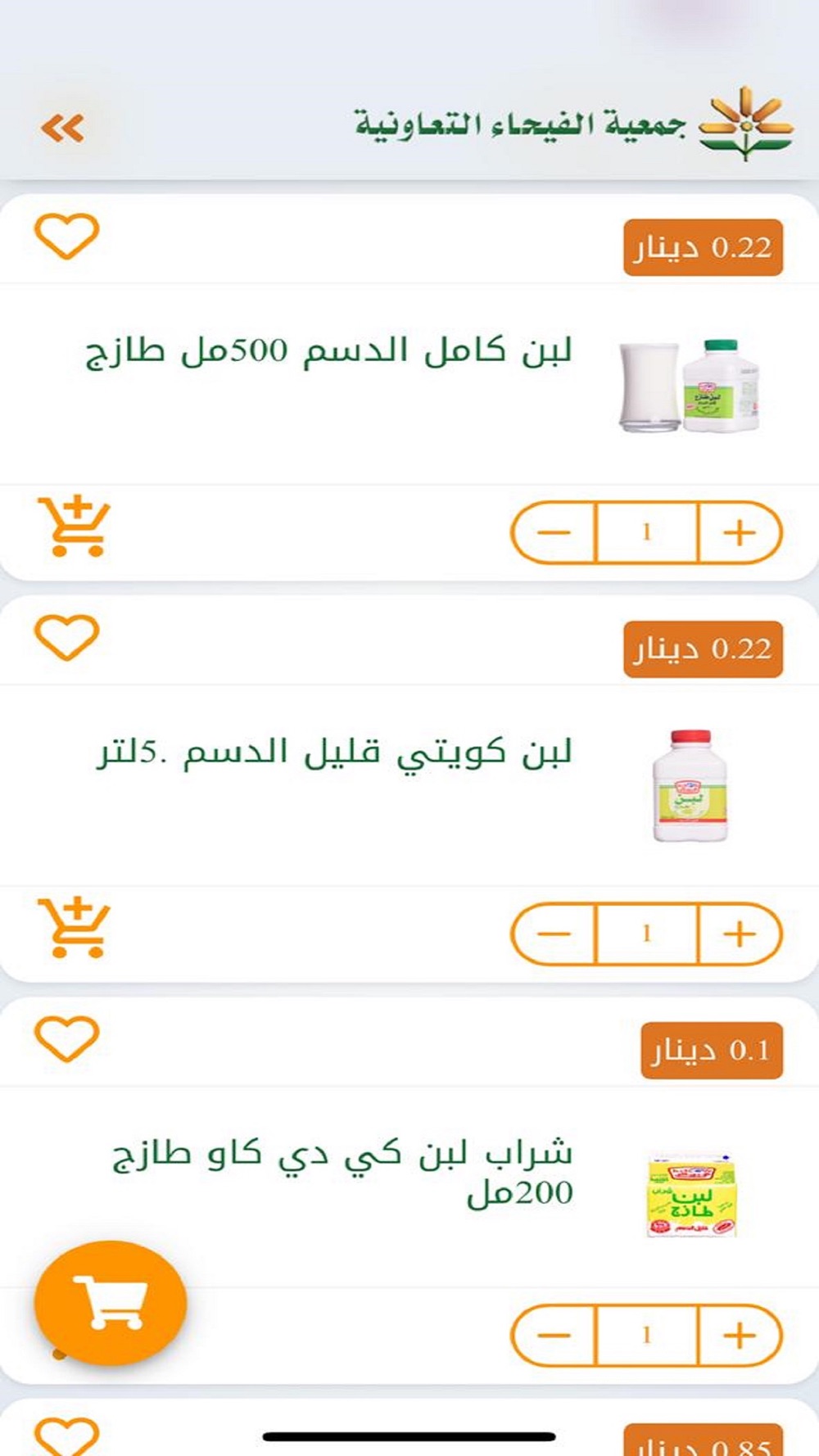
Task: Open the لبن كويتي قليل الدسم product card
Action: coord(409,785)
